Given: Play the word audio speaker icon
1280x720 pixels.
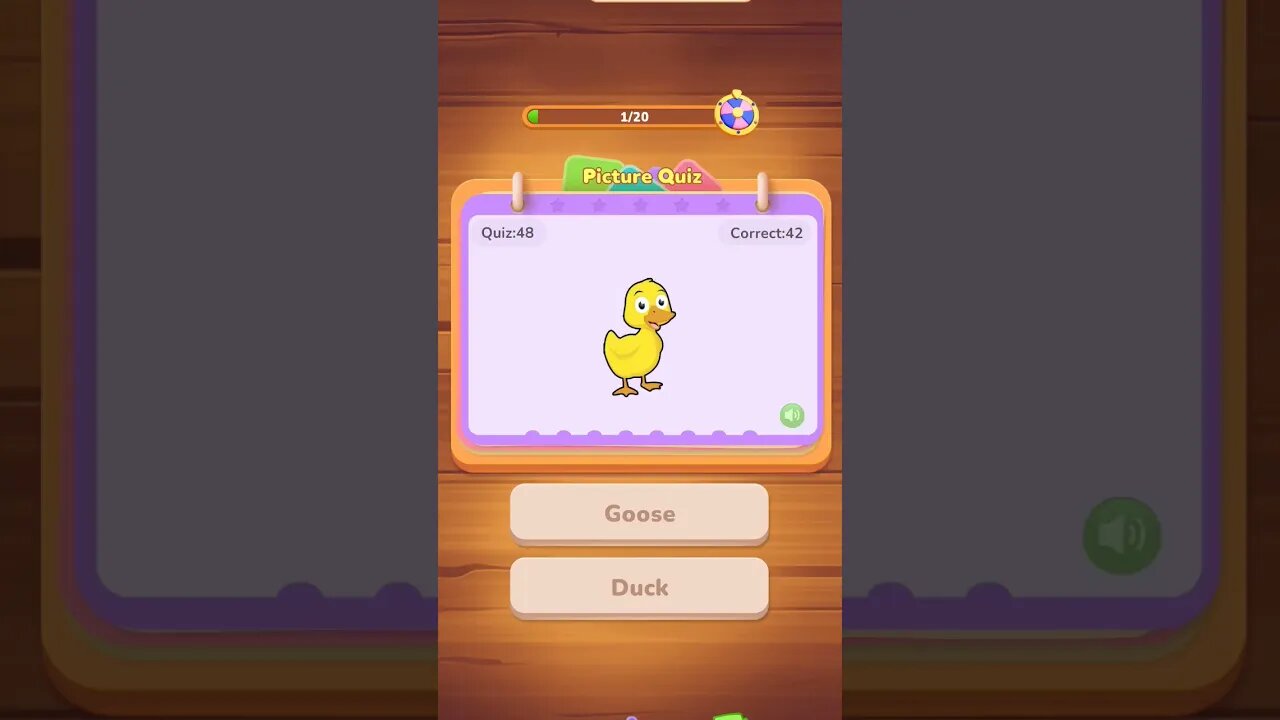Looking at the screenshot, I should 791,415.
